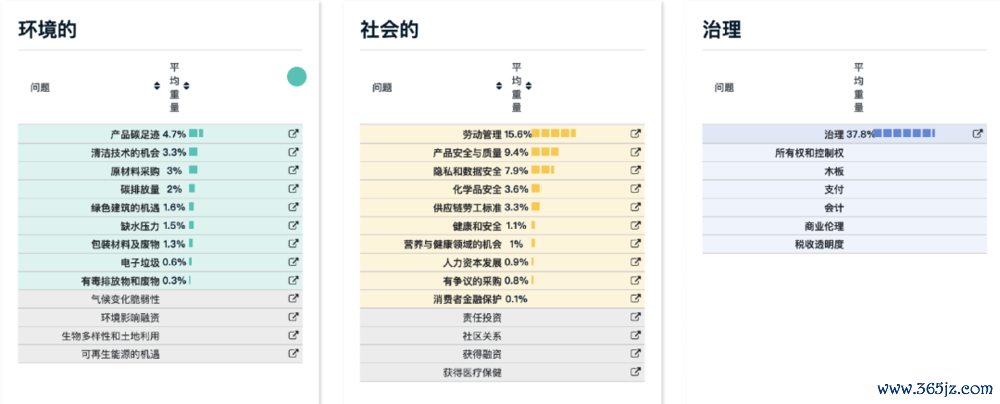
Task: Open the external link for 化学品安全
Action: tap(635, 189)
